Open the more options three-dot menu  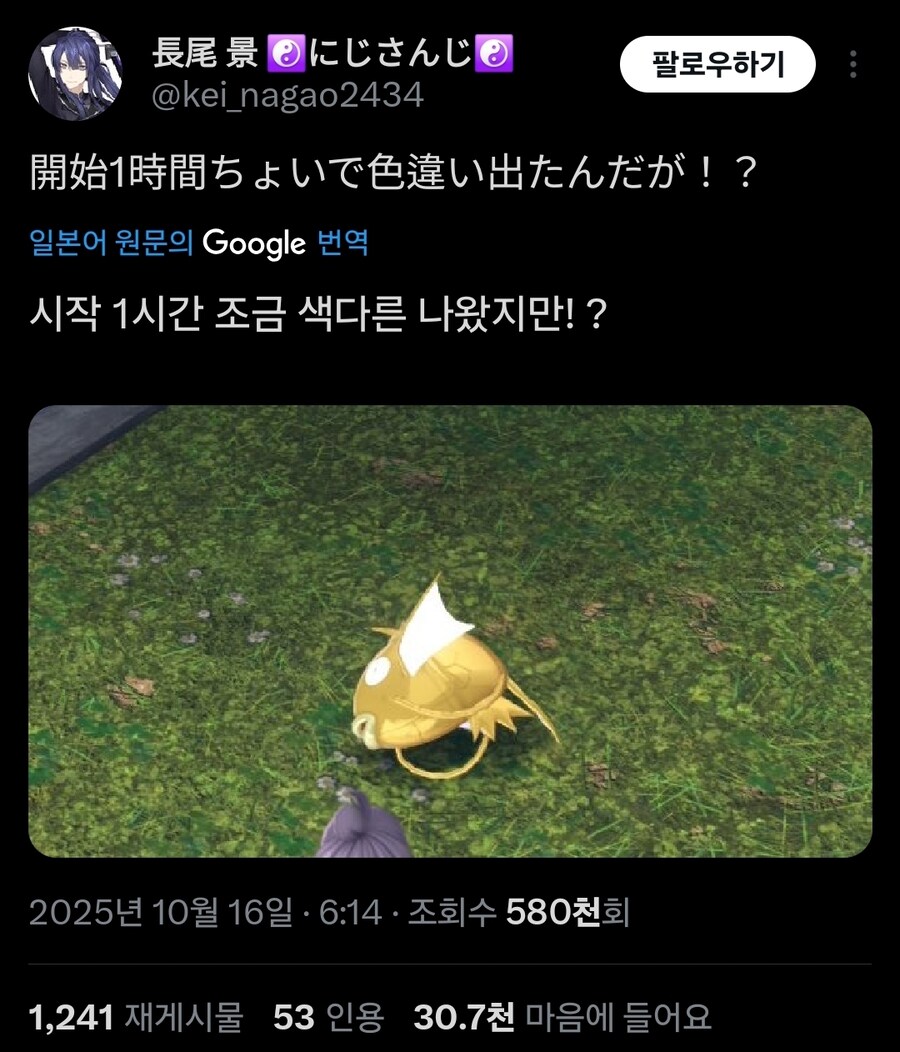(855, 62)
